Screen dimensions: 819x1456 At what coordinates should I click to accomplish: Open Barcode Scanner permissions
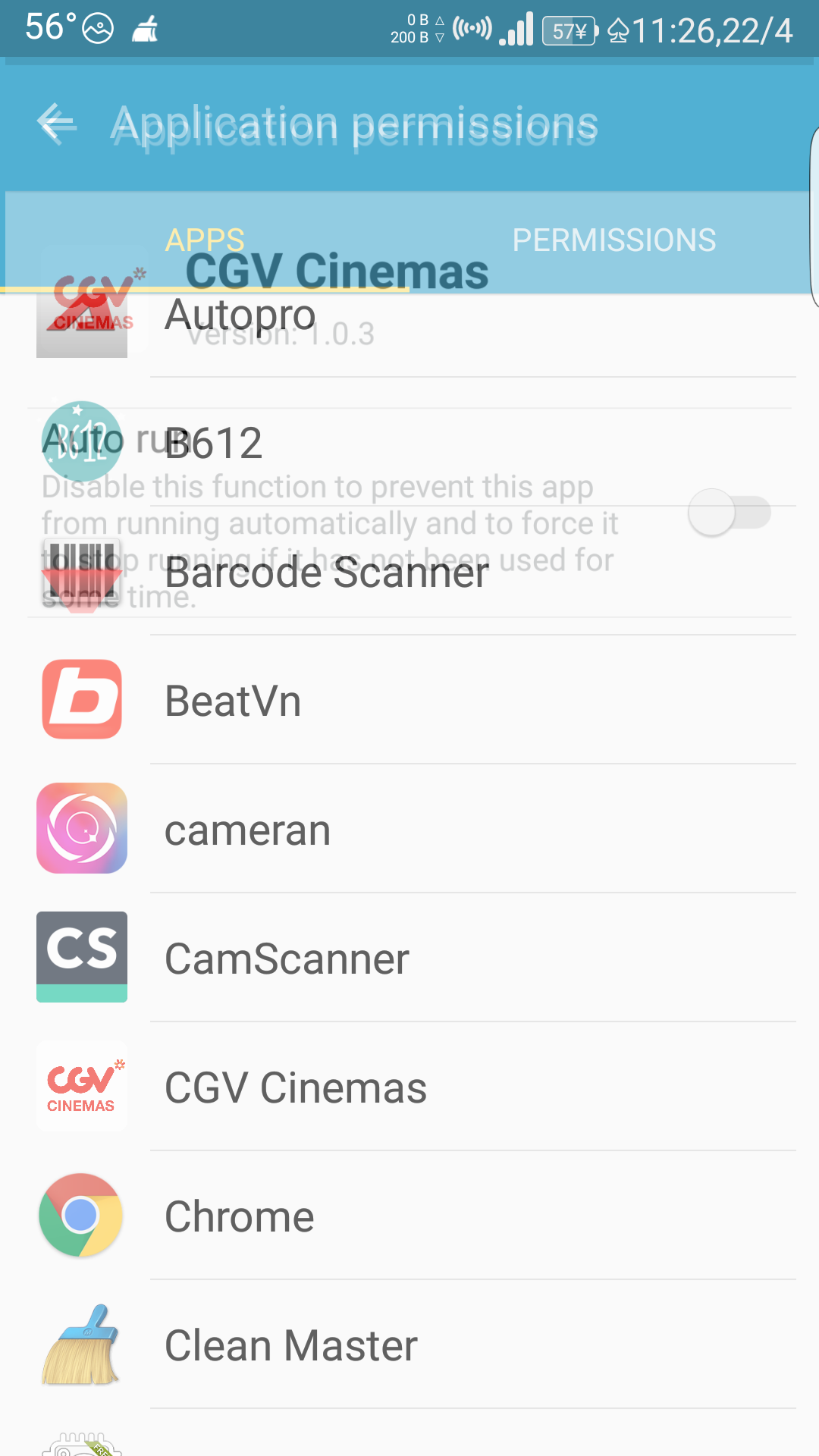409,571
